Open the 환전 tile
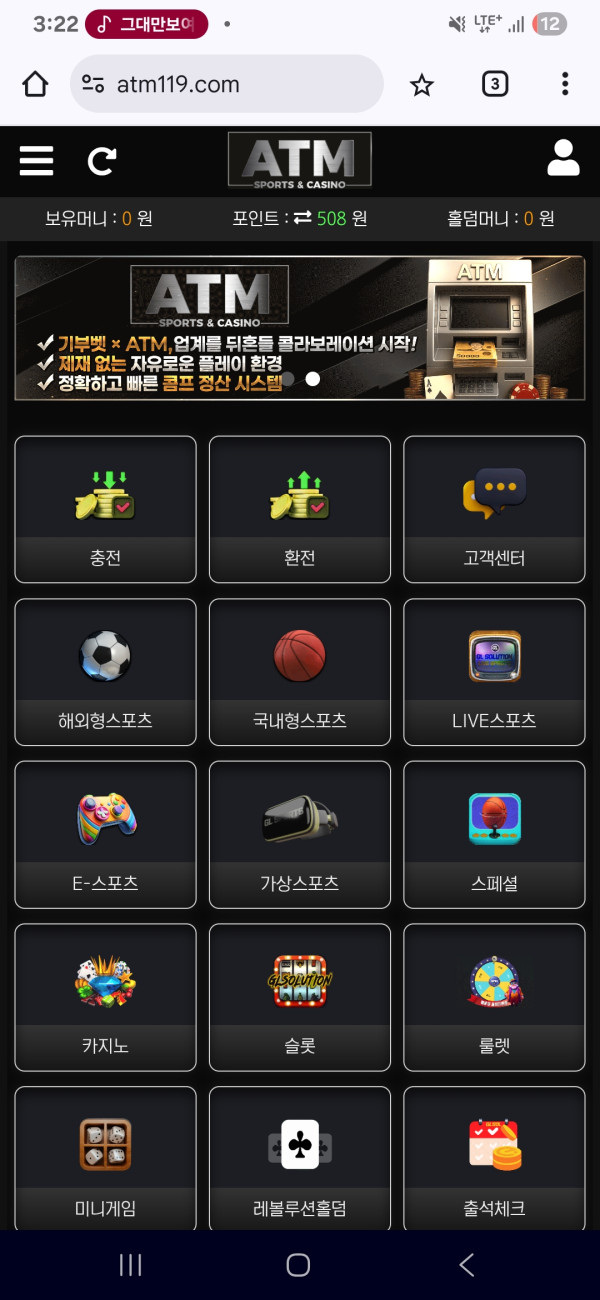 click(299, 509)
